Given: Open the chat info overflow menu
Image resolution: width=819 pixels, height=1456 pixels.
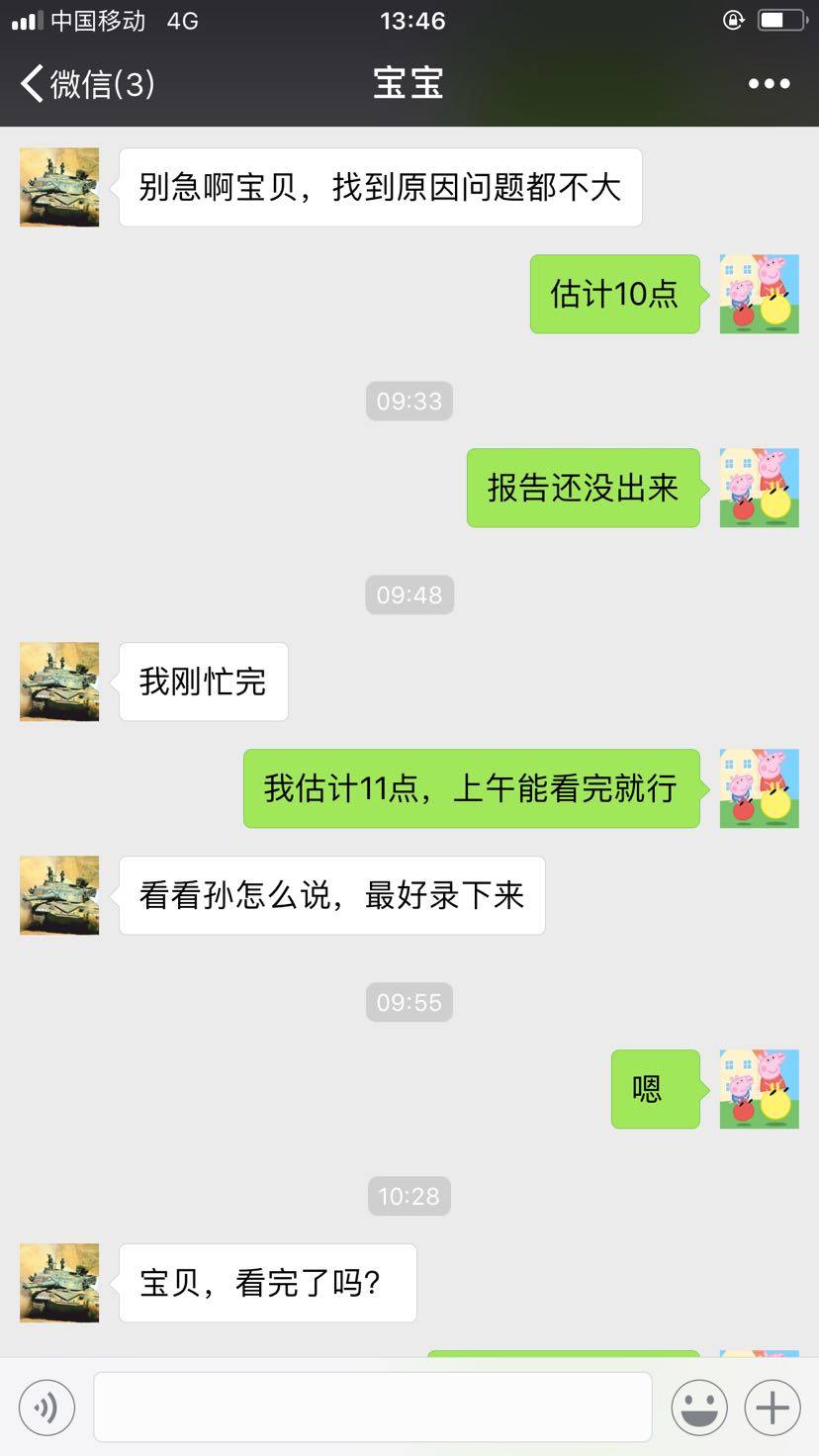Looking at the screenshot, I should pos(769,84).
